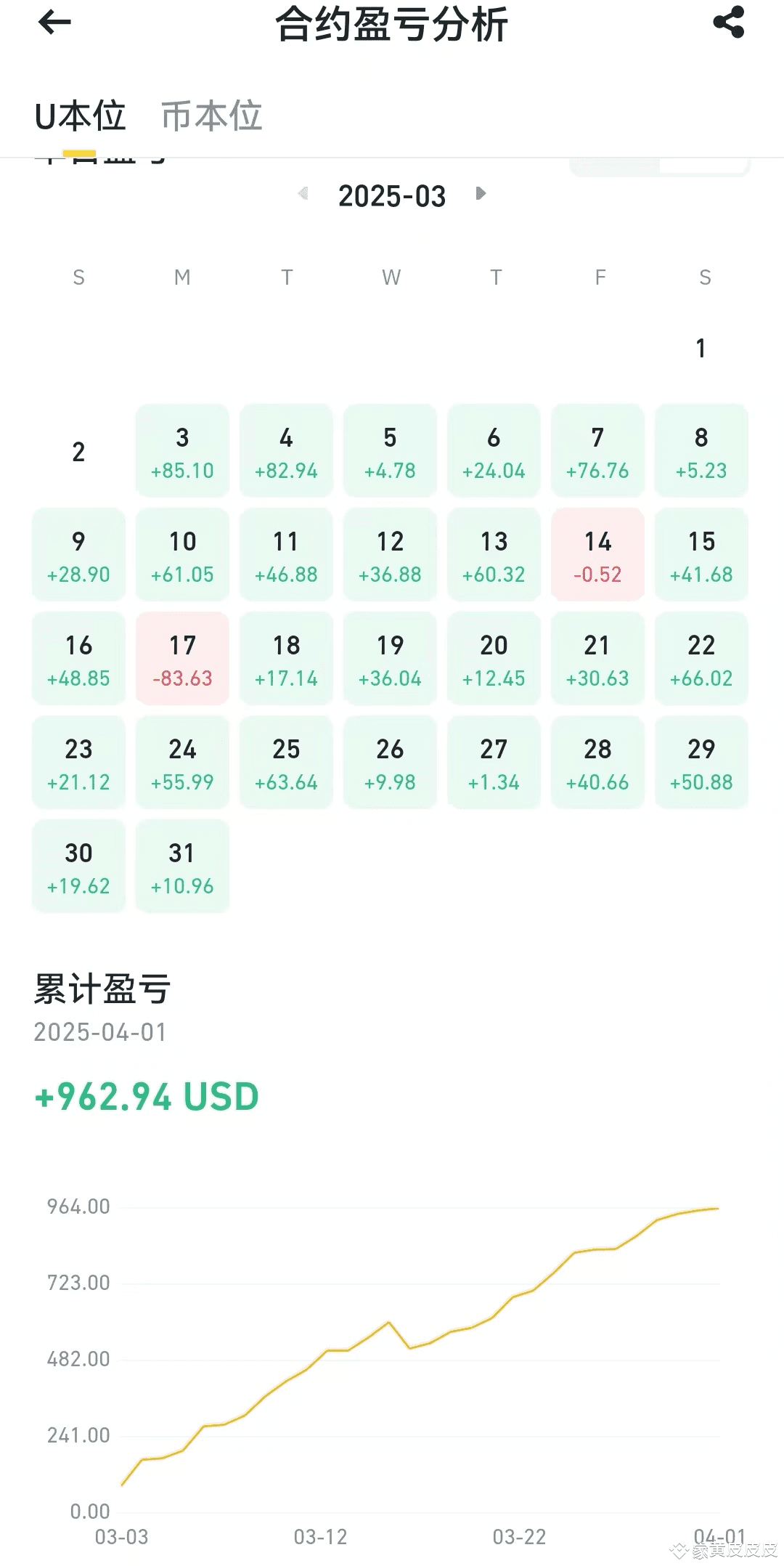Image resolution: width=784 pixels, height=1566 pixels.
Task: Select day 7 with +76.76
Action: click(x=597, y=451)
